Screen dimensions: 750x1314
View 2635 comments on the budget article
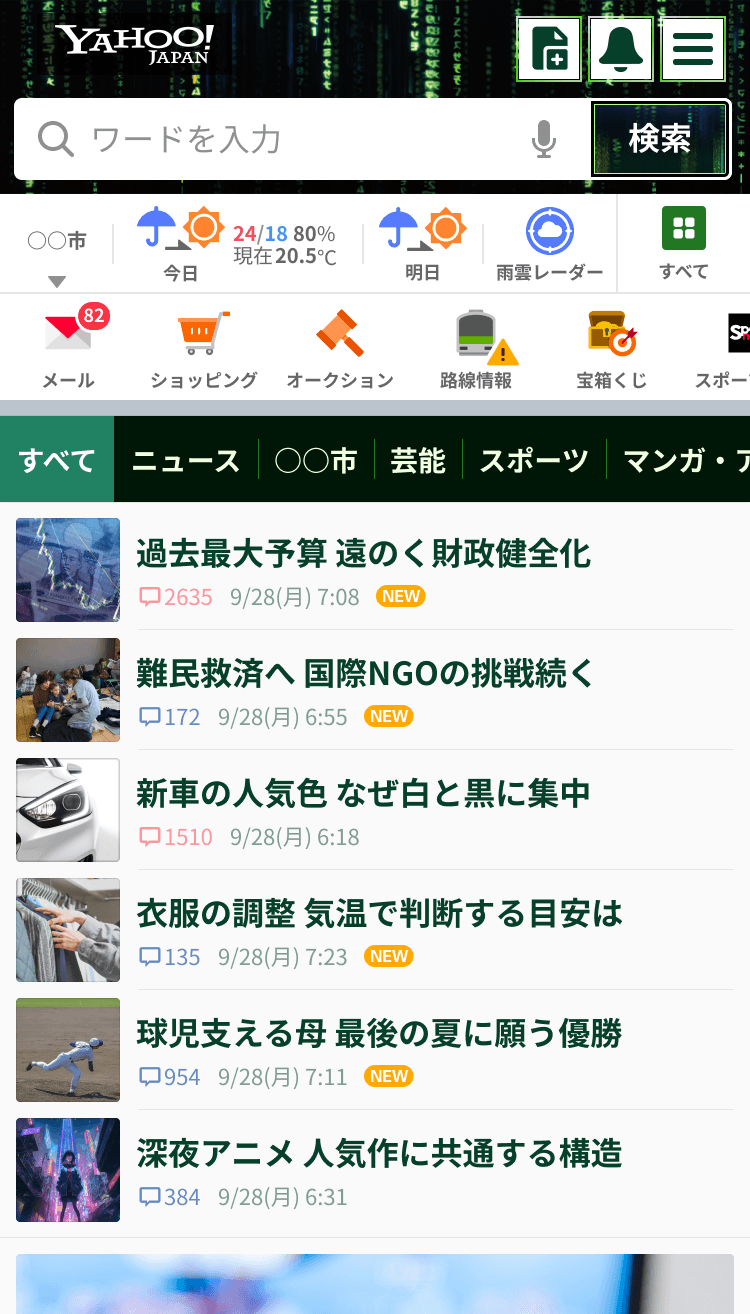click(x=176, y=597)
